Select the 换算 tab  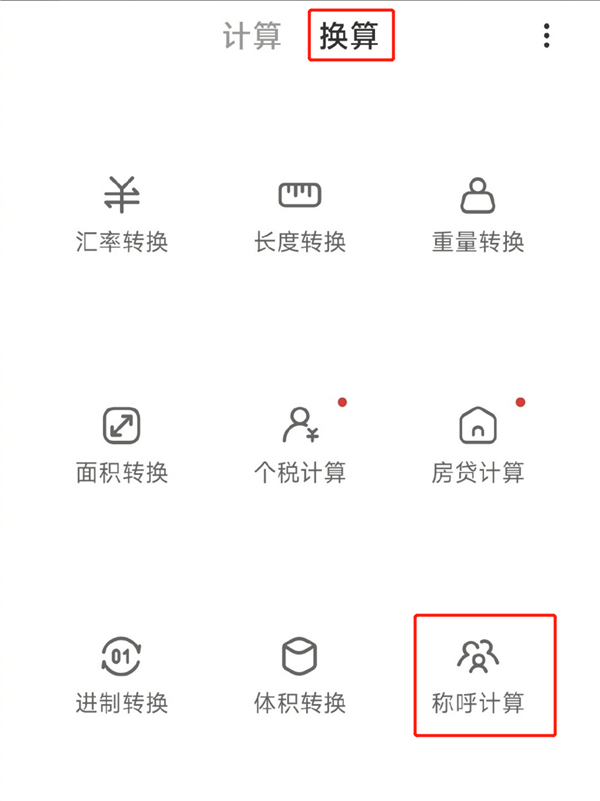(349, 36)
